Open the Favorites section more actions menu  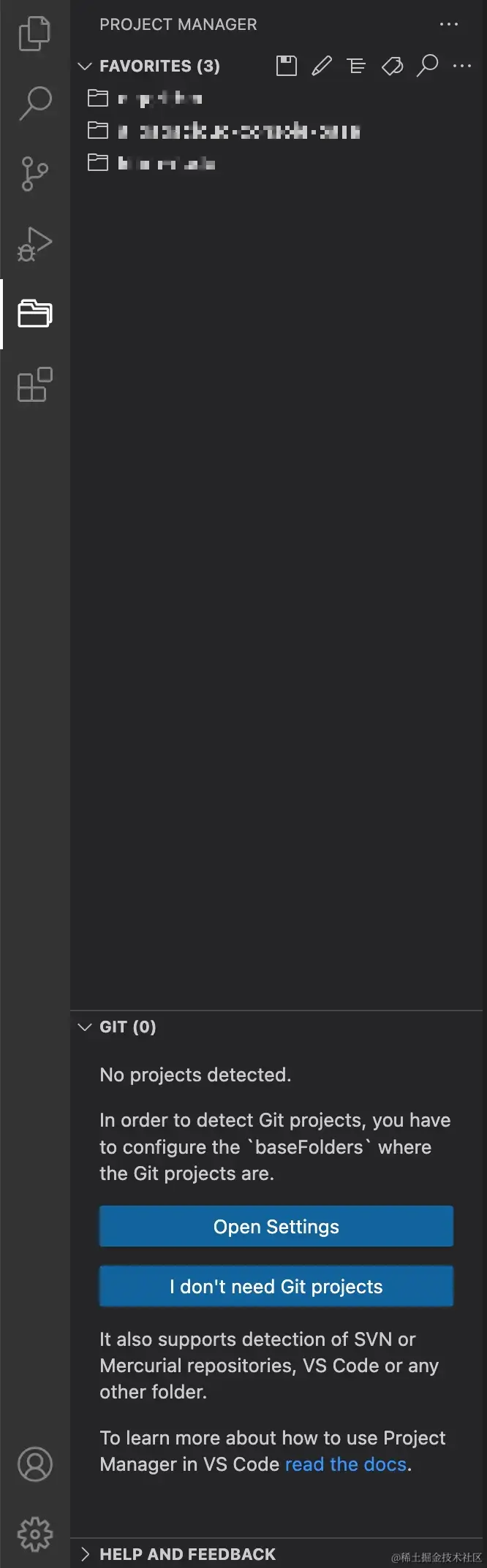pos(462,66)
